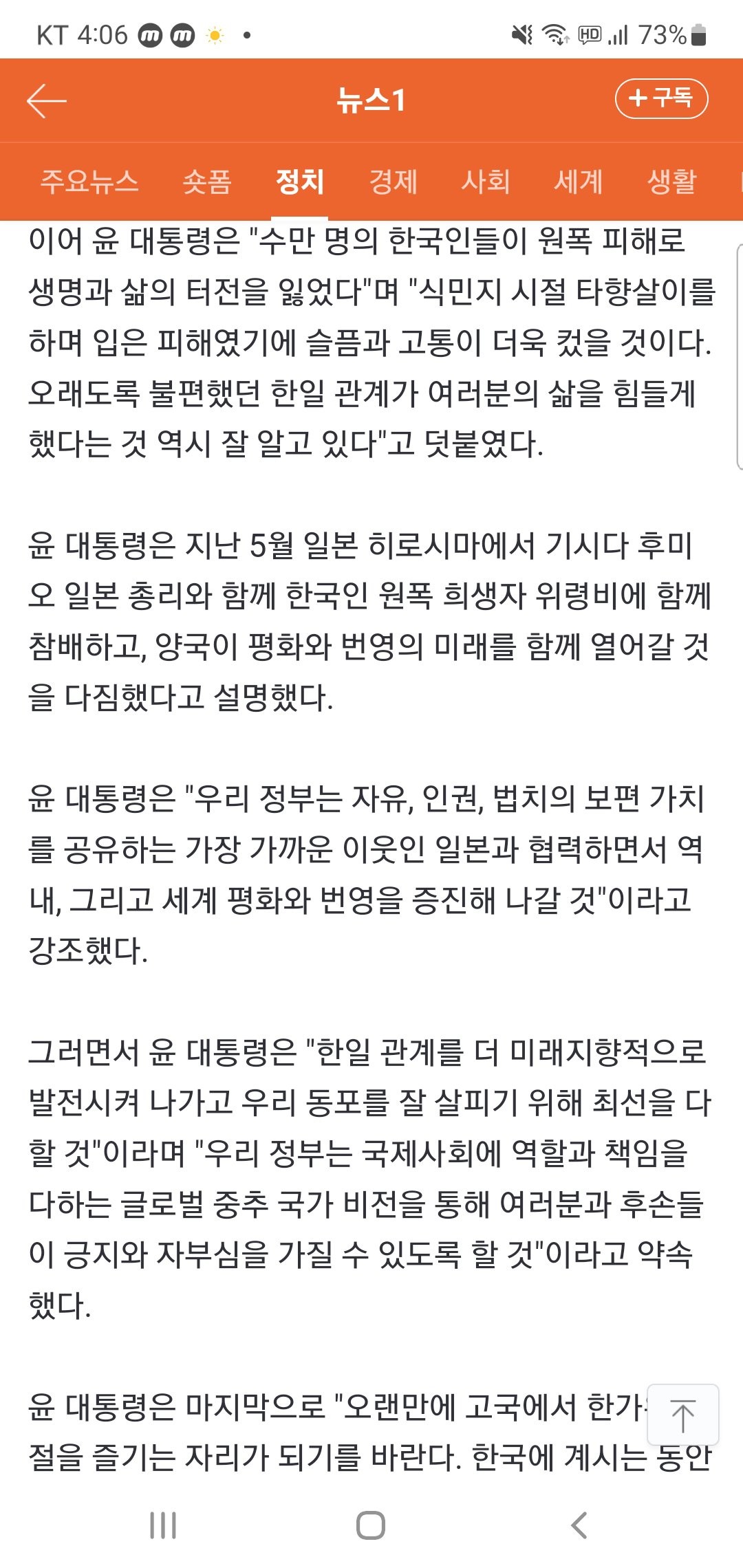The image size is (743, 1568).
Task: Jump to top with the arrow button
Action: coord(683,1415)
